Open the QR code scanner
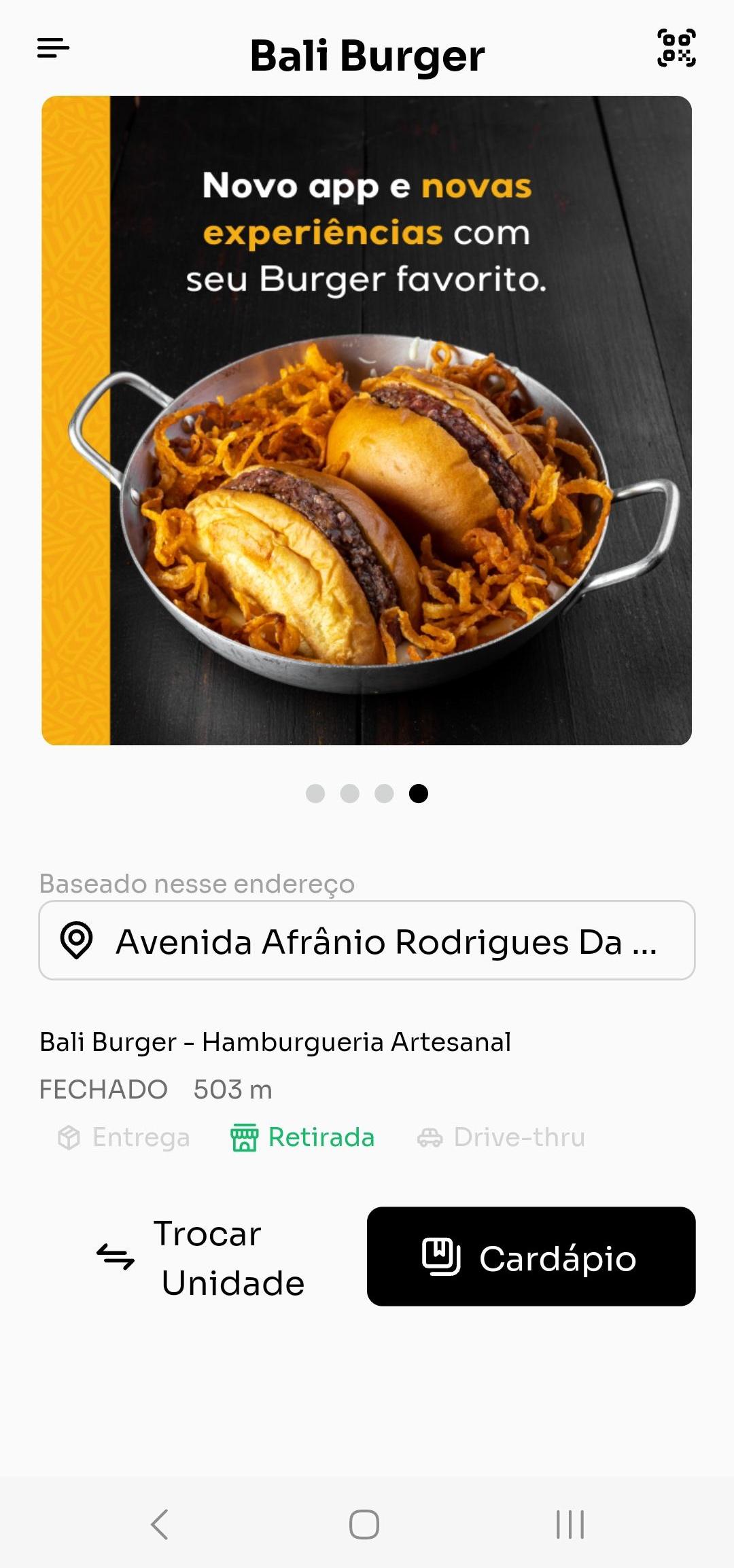 coord(676,48)
